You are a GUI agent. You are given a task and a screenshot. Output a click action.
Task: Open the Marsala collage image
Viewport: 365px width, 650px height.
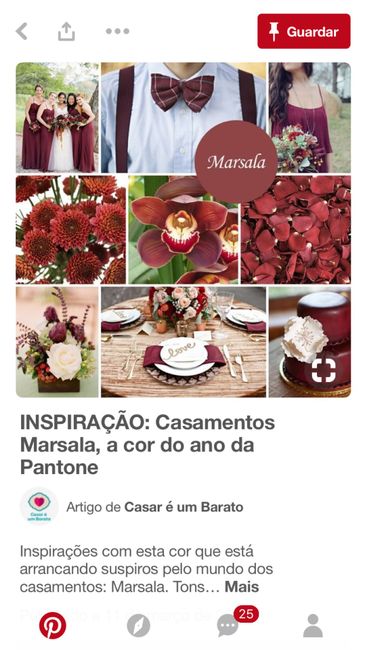183,230
